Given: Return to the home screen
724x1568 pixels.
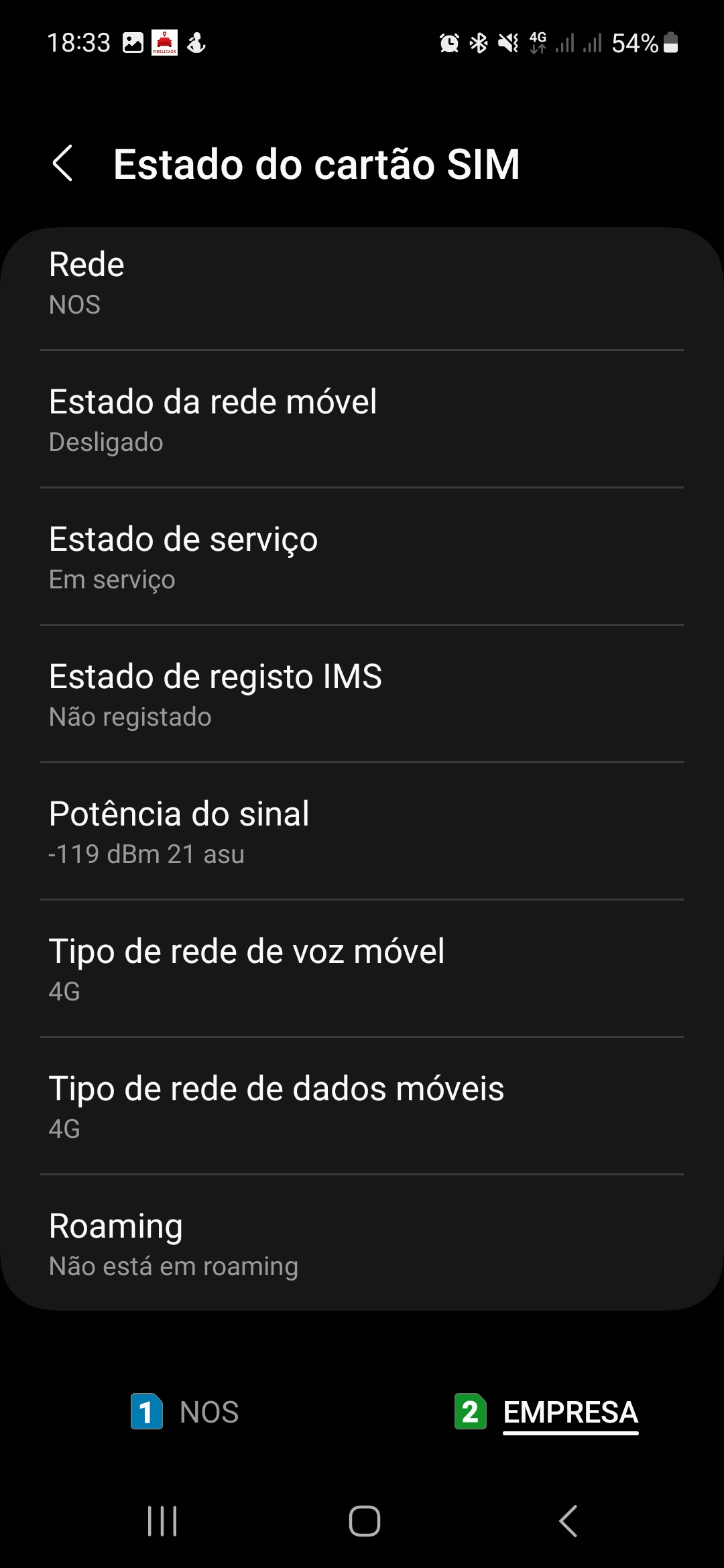Looking at the screenshot, I should [x=364, y=1520].
